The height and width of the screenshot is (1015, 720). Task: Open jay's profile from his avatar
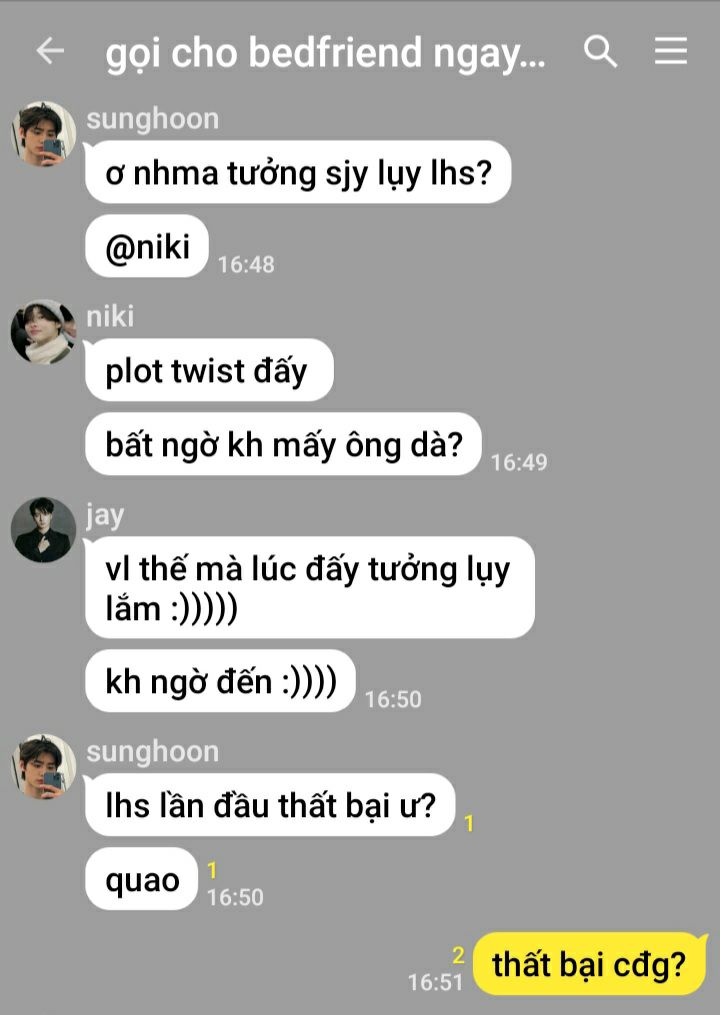tap(43, 529)
